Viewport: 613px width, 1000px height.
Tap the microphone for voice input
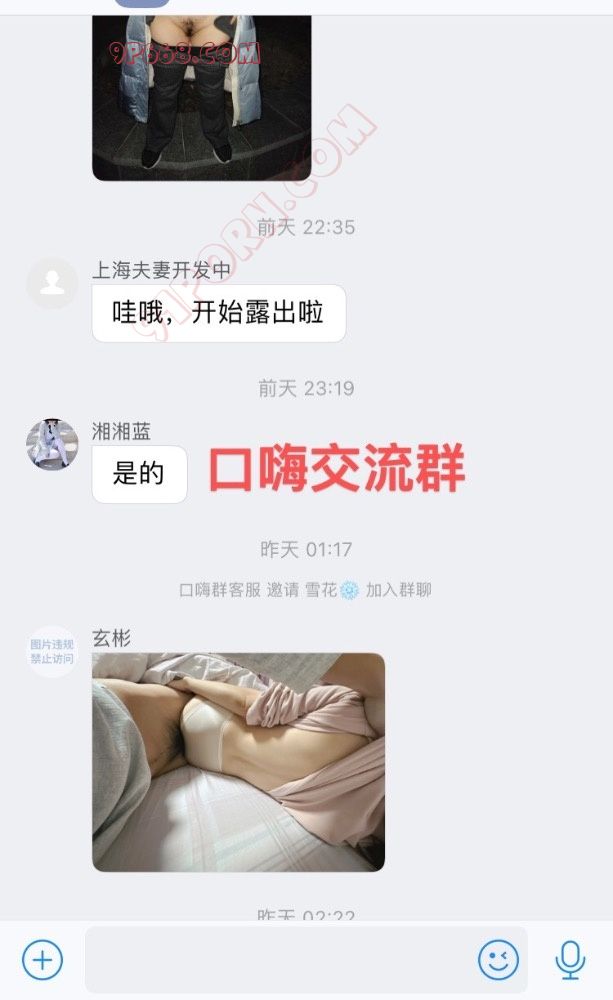click(570, 960)
